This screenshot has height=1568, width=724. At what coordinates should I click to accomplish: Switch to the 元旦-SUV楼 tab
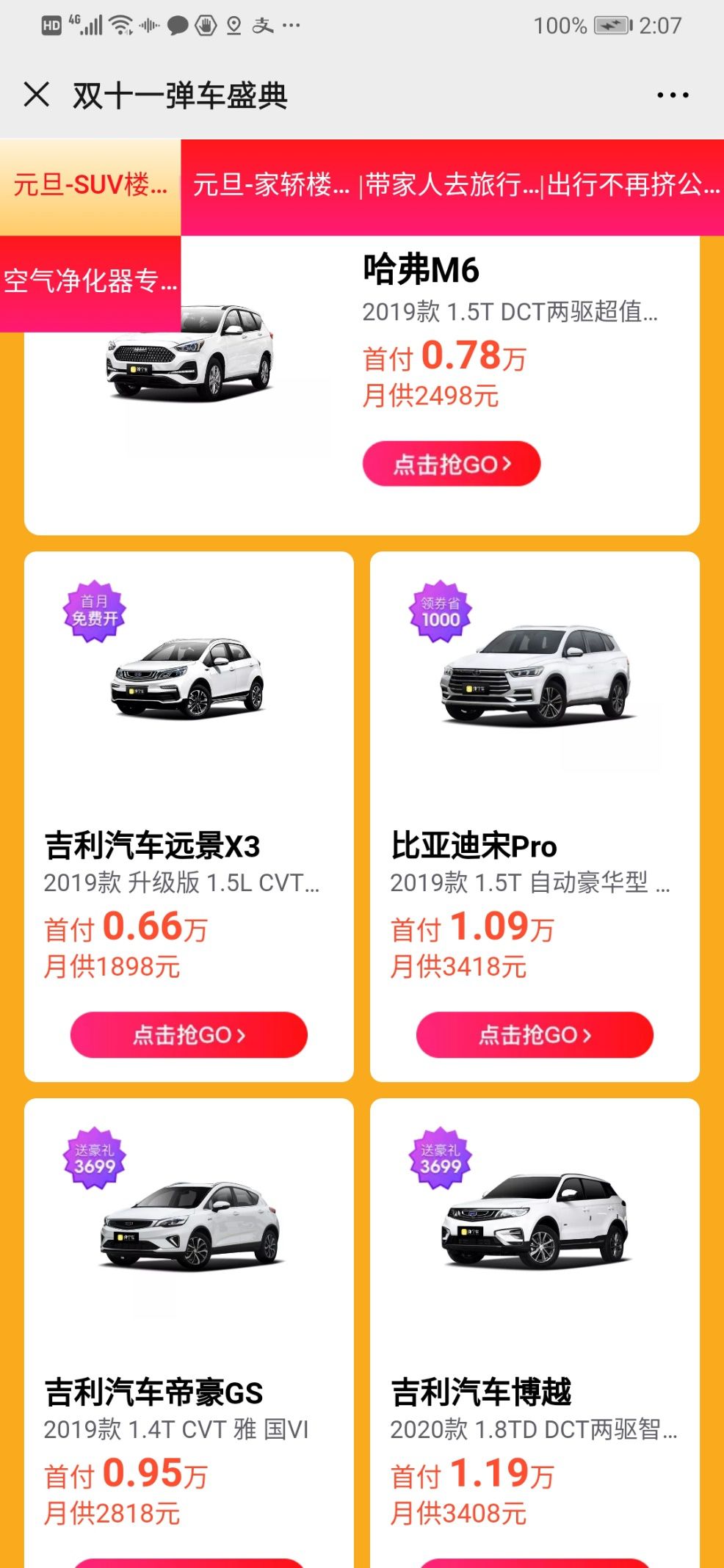88,186
